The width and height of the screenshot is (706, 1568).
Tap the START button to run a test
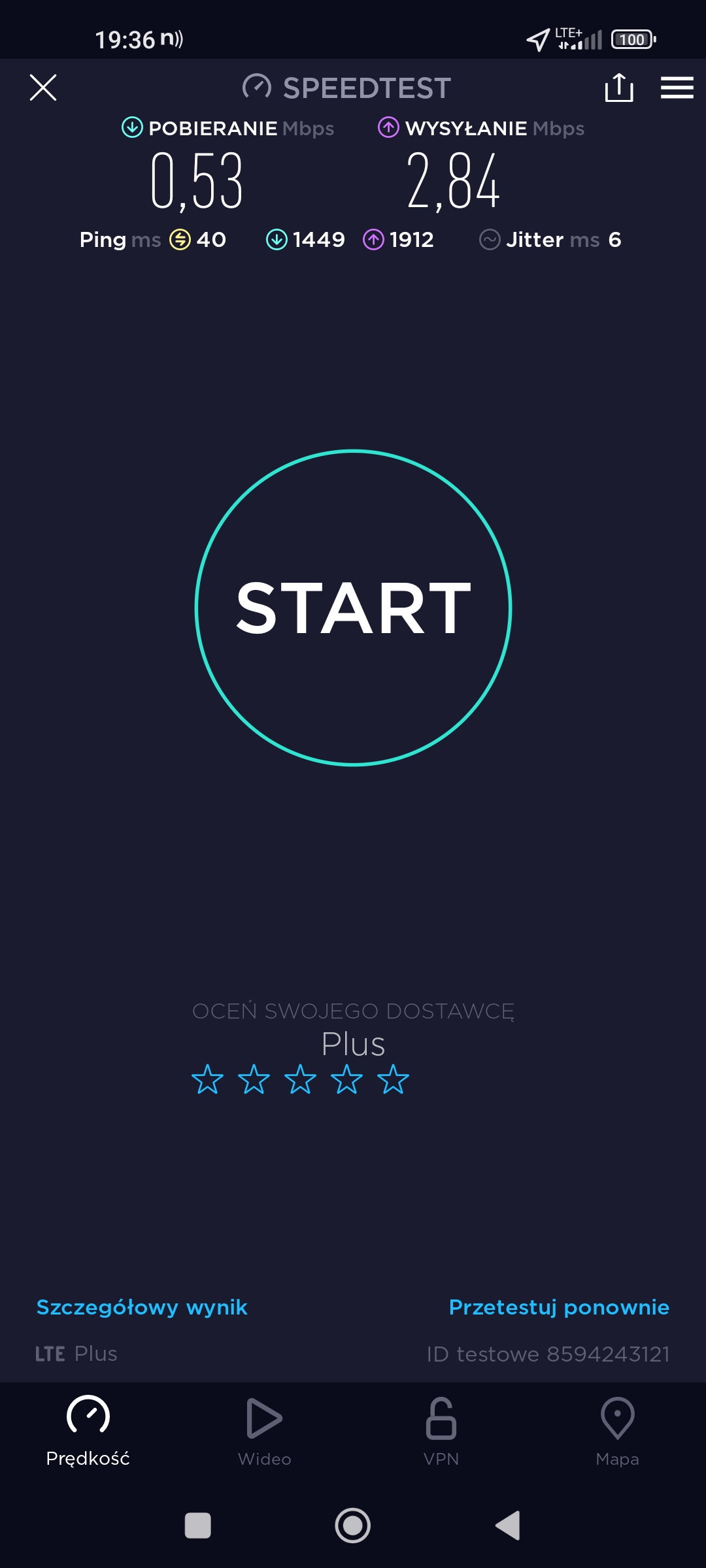(x=353, y=608)
